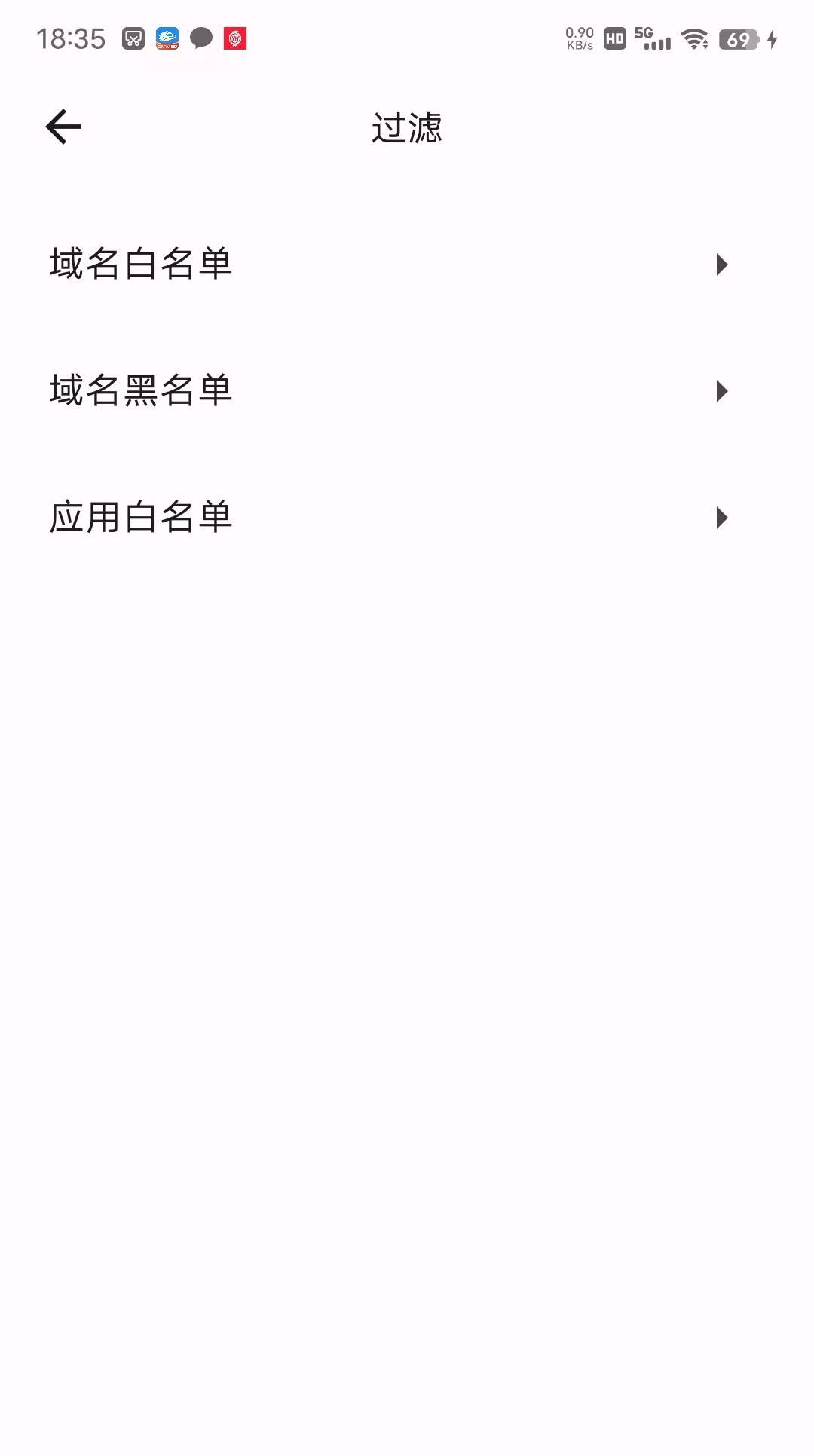Viewport: 814px width, 1456px height.
Task: Tap the 5G signal strength icon
Action: pos(653,38)
